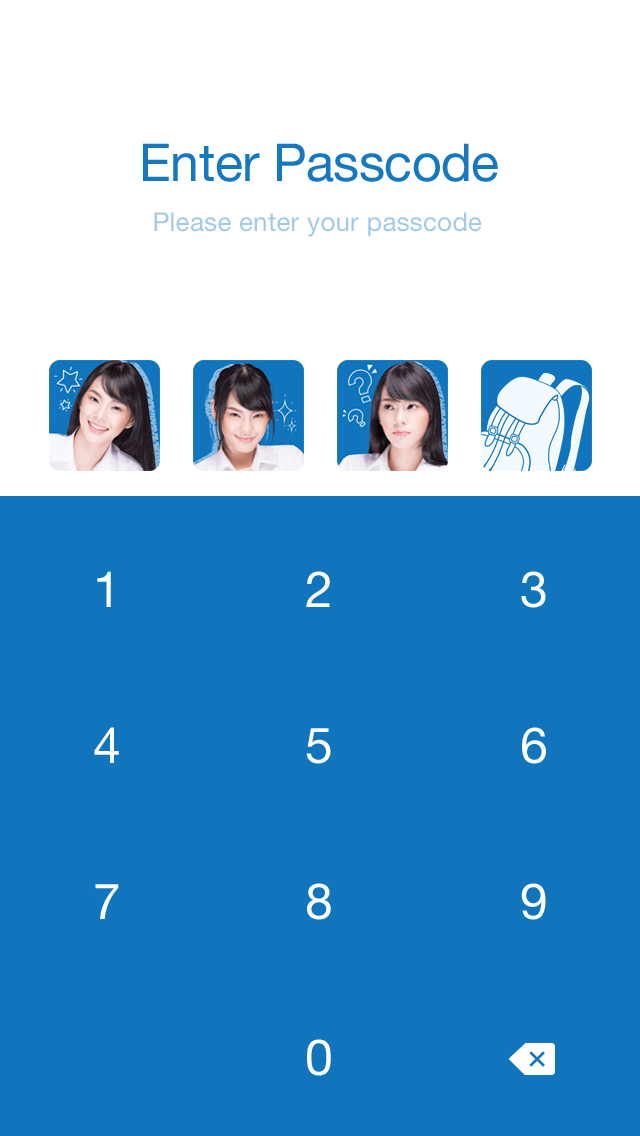The width and height of the screenshot is (640, 1136).
Task: Enter digit 0 on the keypad
Action: pyautogui.click(x=319, y=1058)
